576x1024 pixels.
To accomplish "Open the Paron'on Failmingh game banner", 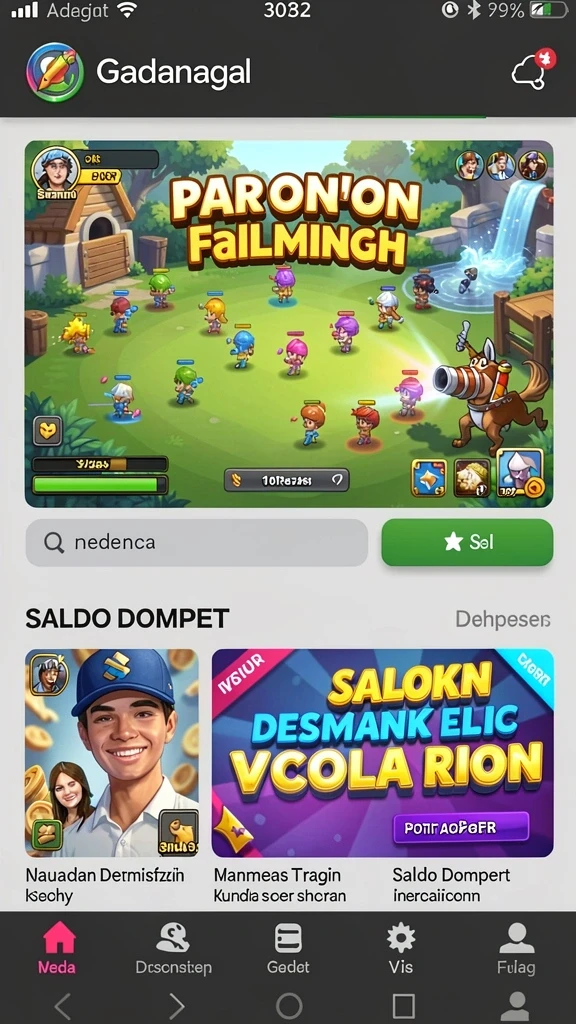I will pos(289,324).
